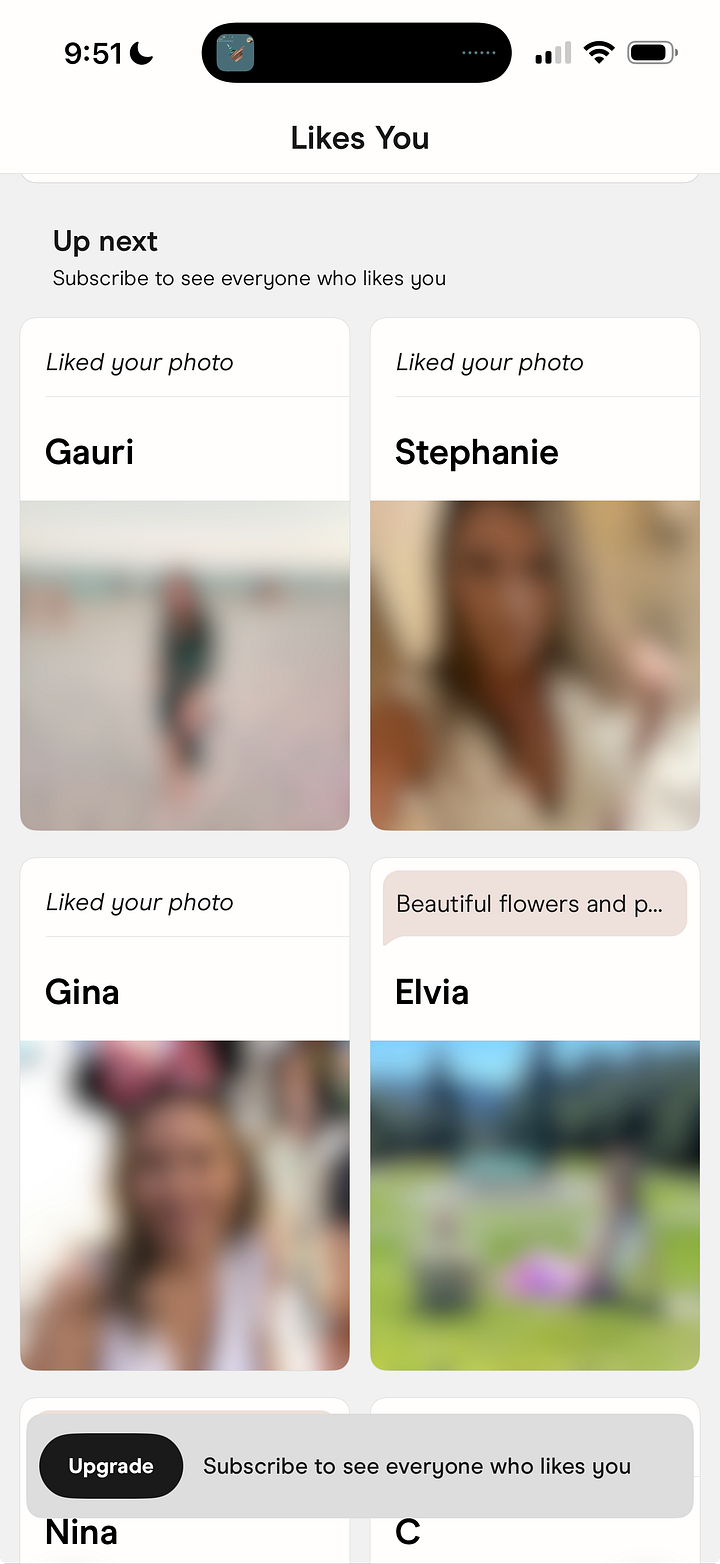Tap the Likes You screen title

coord(359,138)
